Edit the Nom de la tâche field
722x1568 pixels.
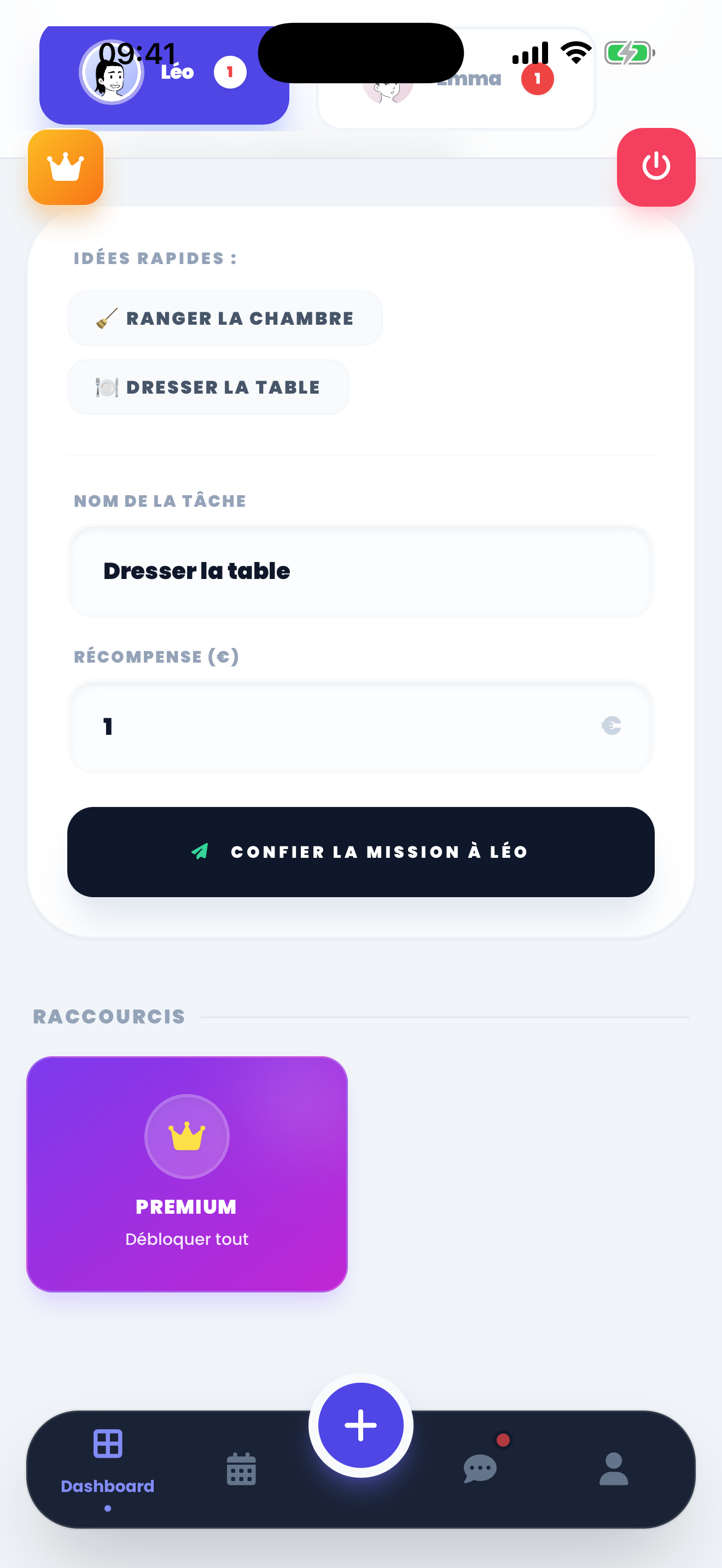[x=360, y=571]
